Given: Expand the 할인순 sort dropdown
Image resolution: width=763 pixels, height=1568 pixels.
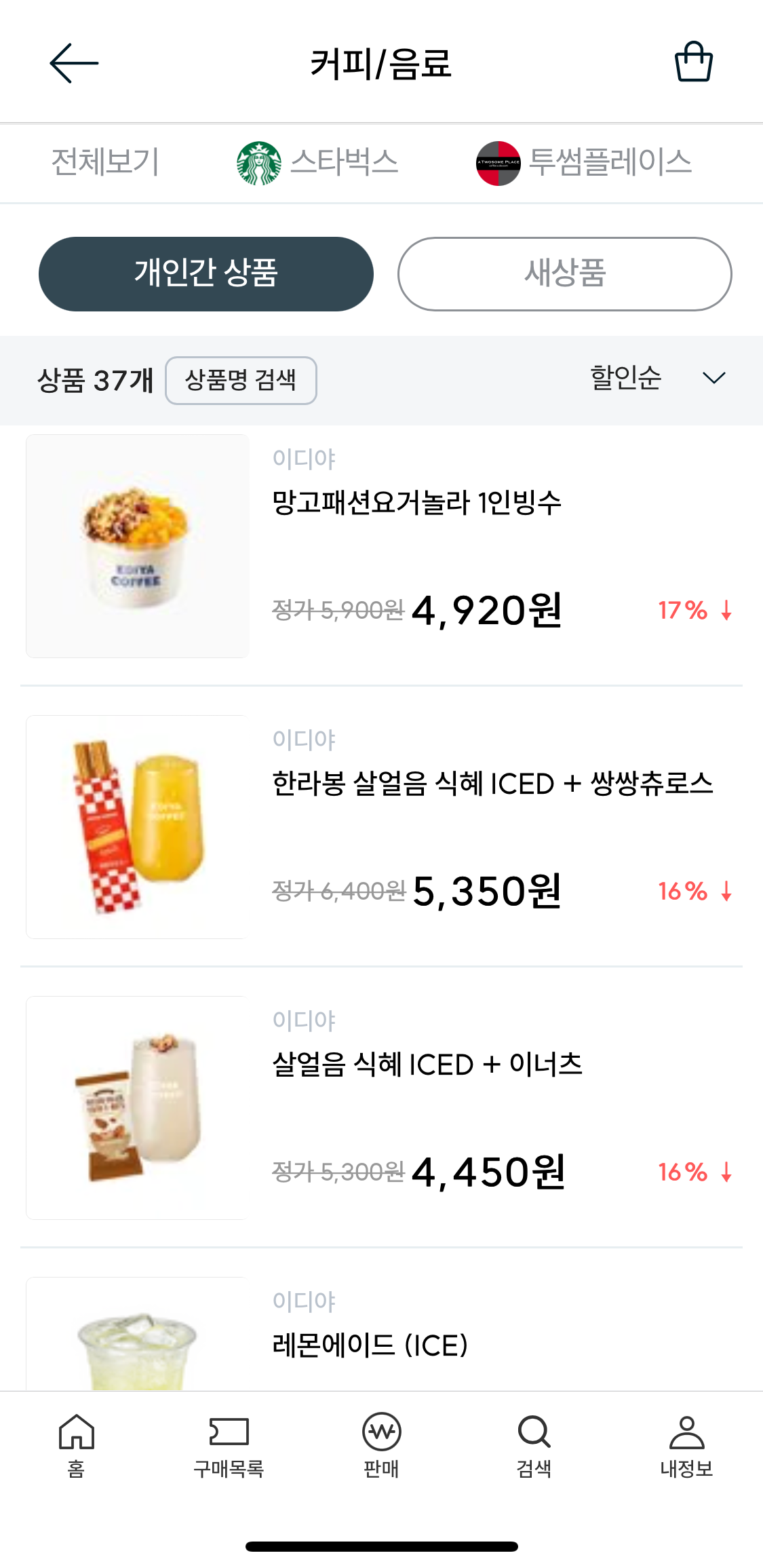Looking at the screenshot, I should click(x=657, y=378).
